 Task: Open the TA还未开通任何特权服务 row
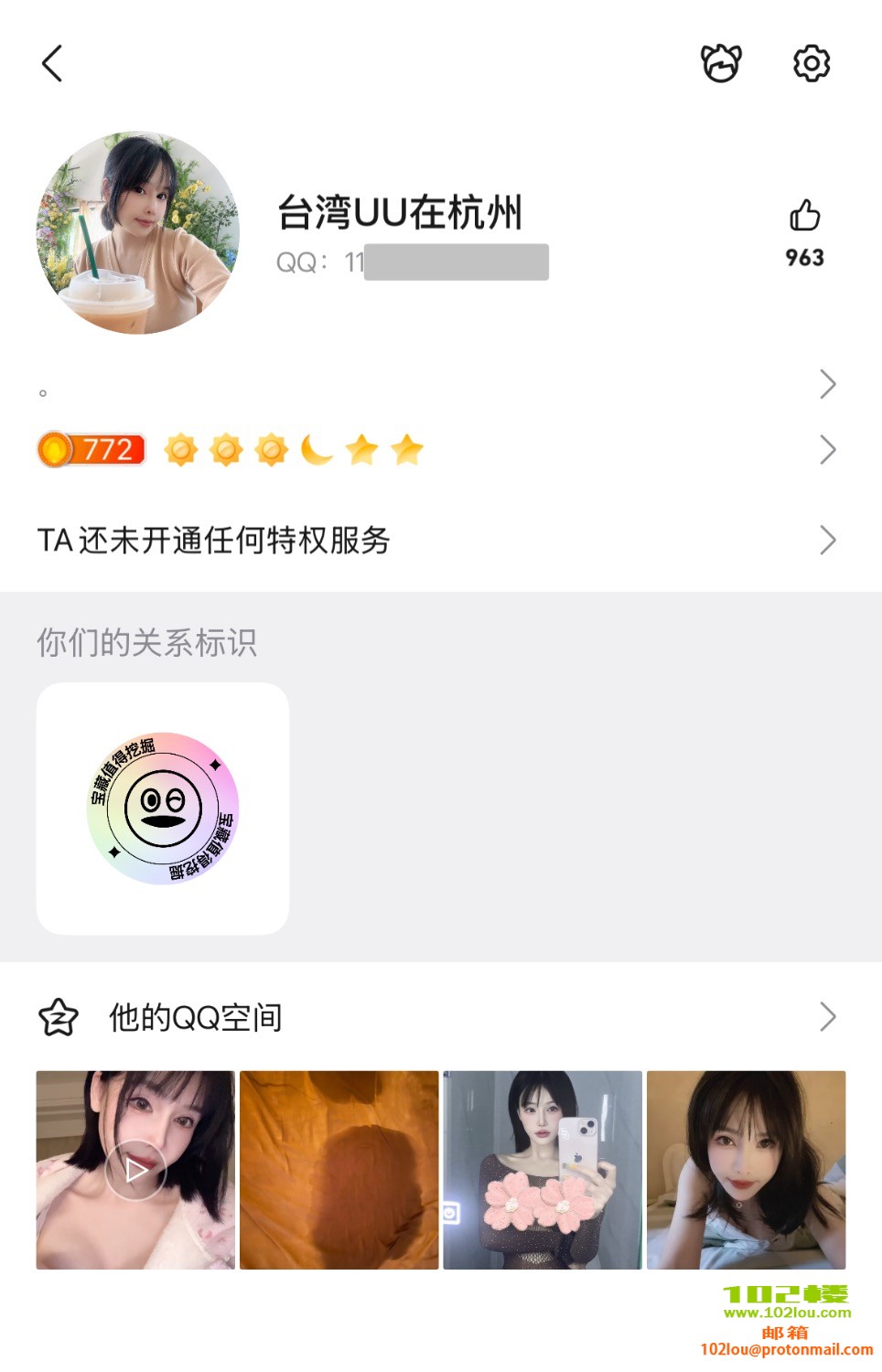(x=439, y=541)
